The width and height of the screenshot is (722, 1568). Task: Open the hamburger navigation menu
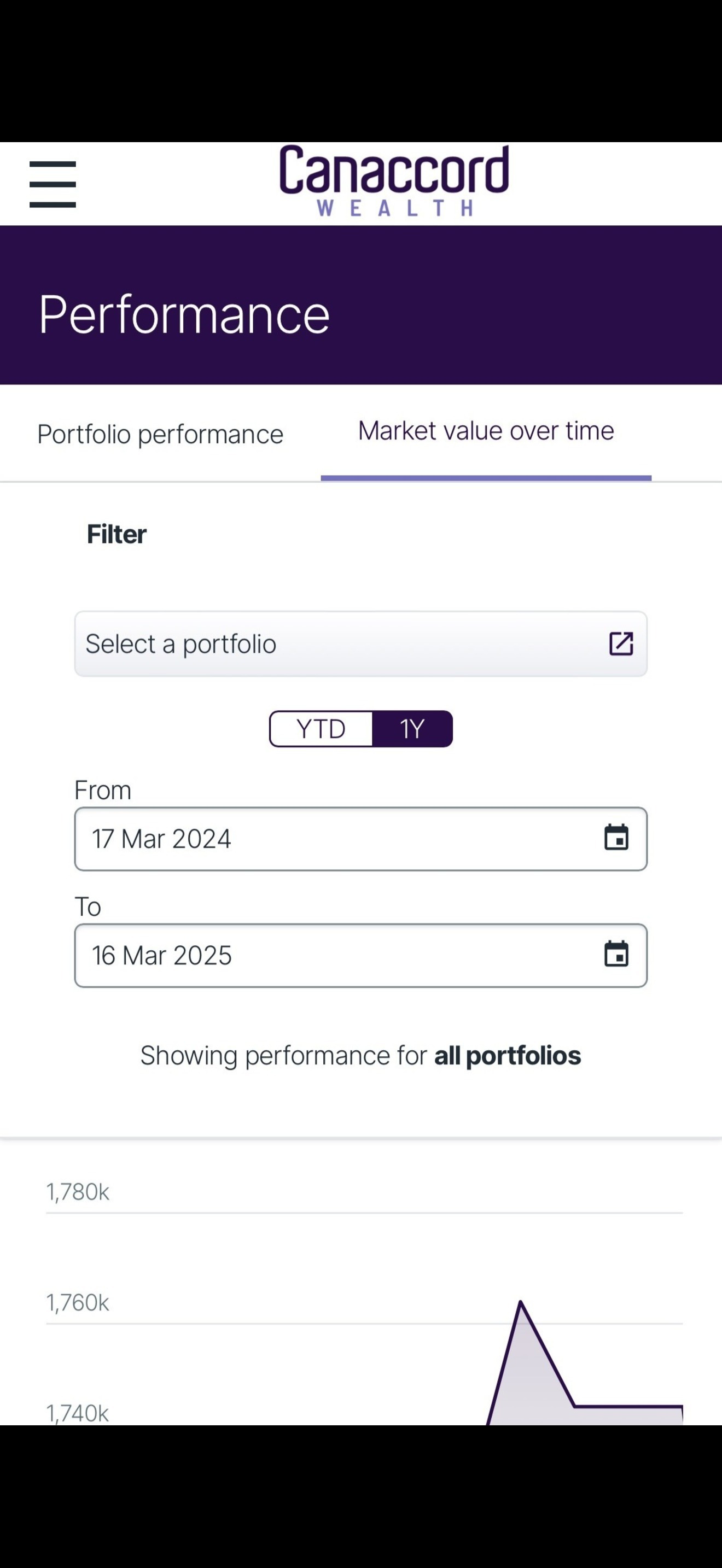tap(53, 184)
